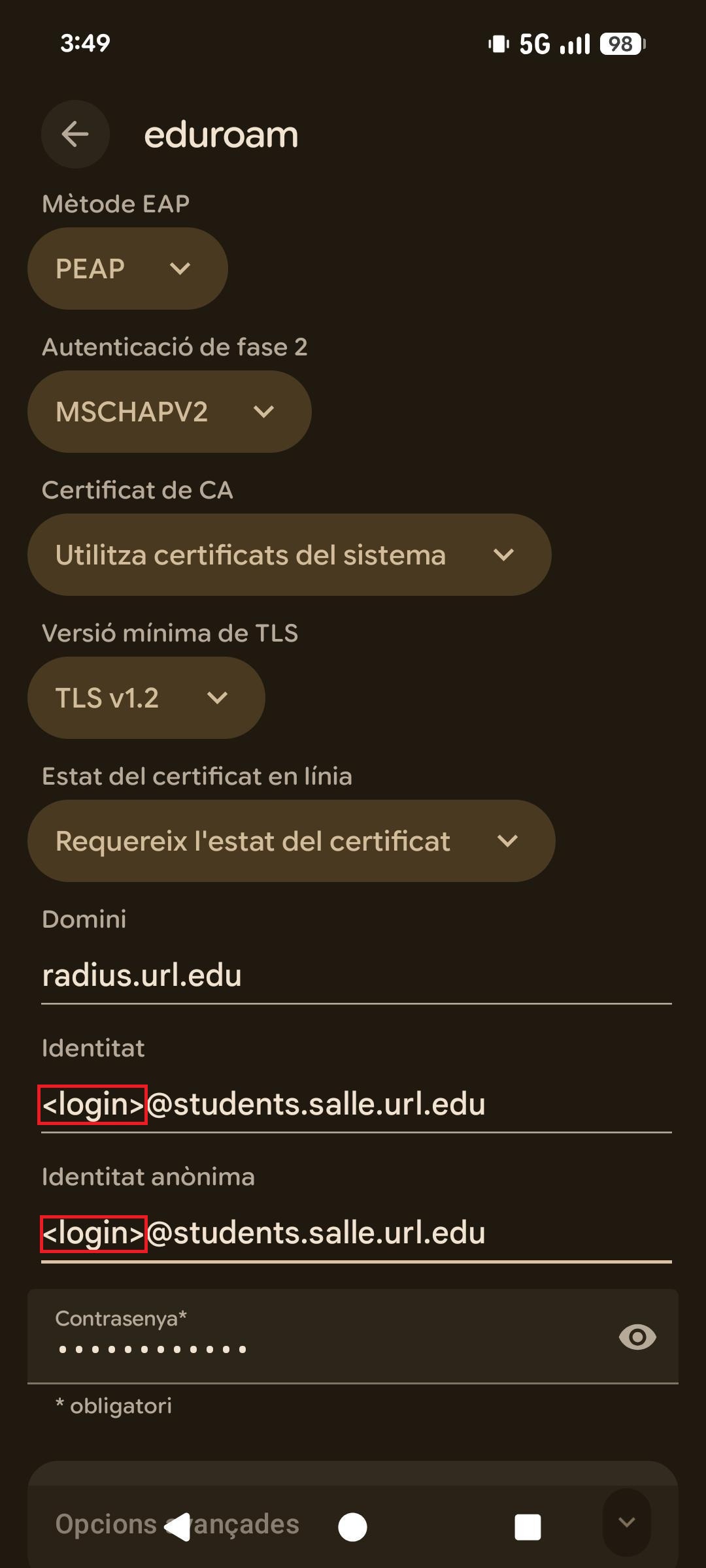Show the password with the eye icon

637,1337
